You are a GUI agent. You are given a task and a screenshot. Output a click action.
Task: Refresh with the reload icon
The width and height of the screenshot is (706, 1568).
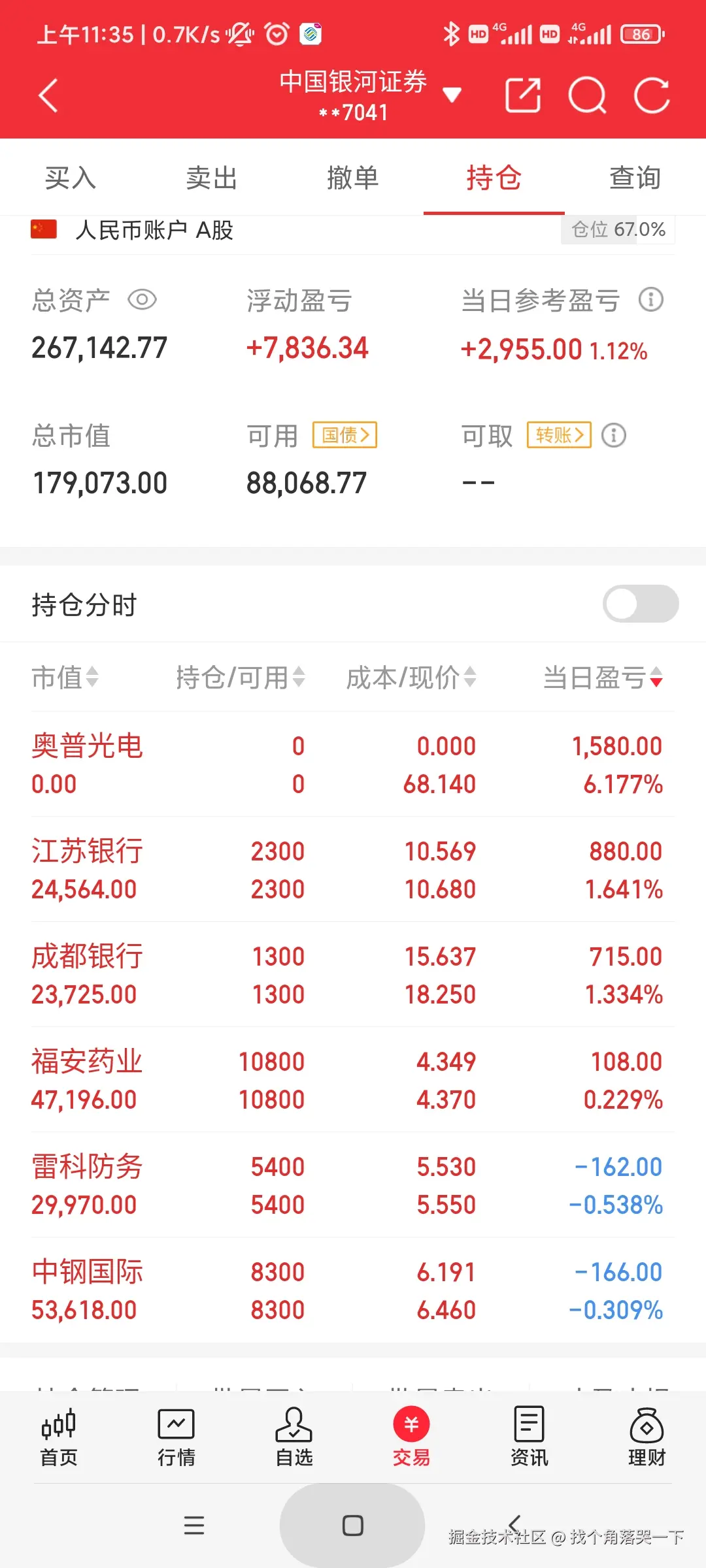pyautogui.click(x=651, y=95)
